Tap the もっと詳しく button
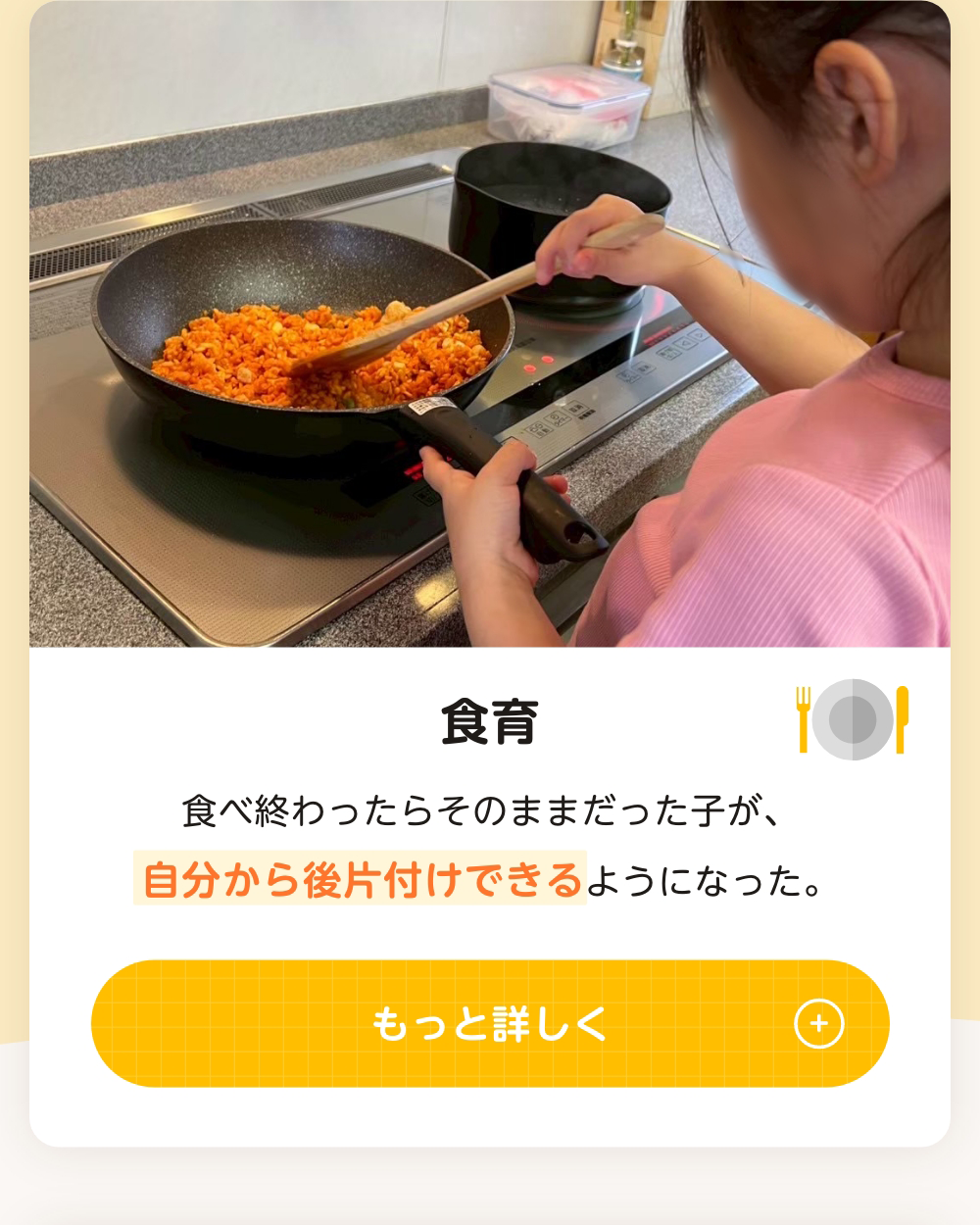The image size is (980, 1225). click(490, 1023)
